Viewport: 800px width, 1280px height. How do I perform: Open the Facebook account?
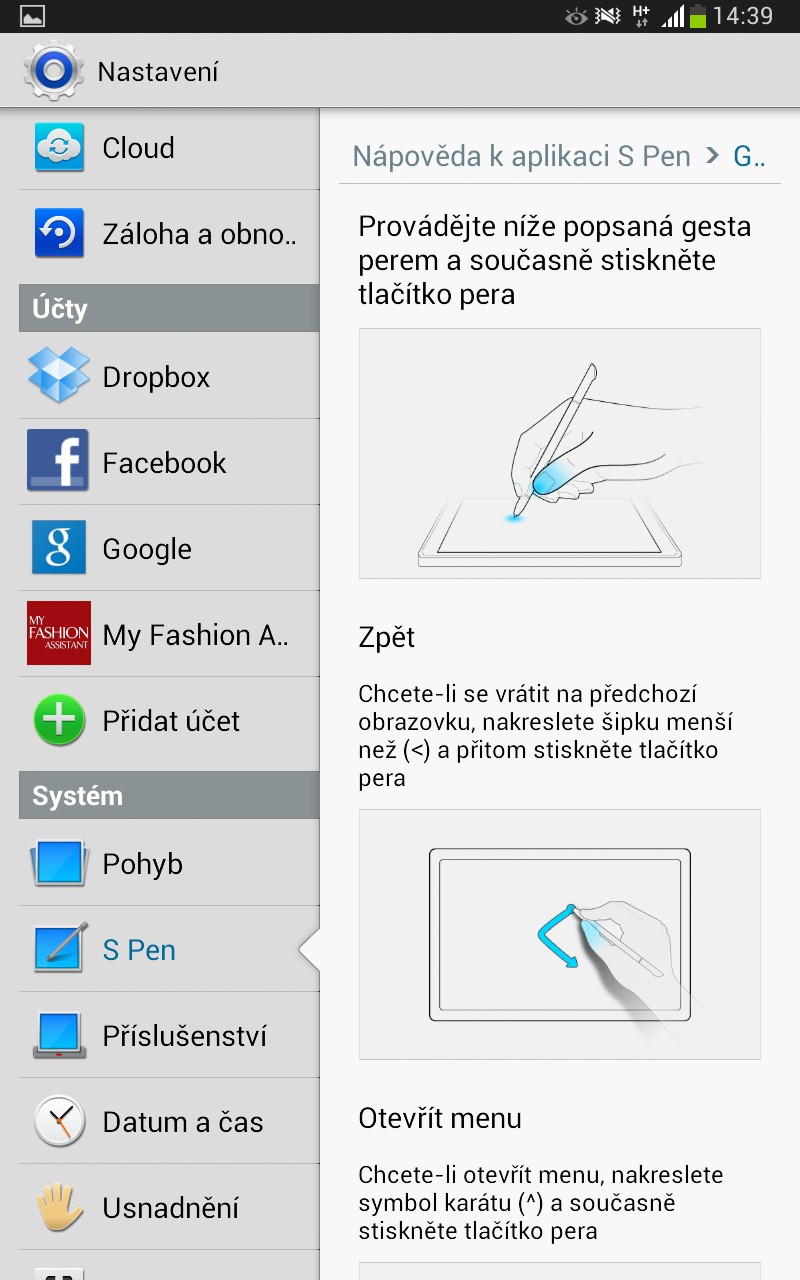(169, 462)
